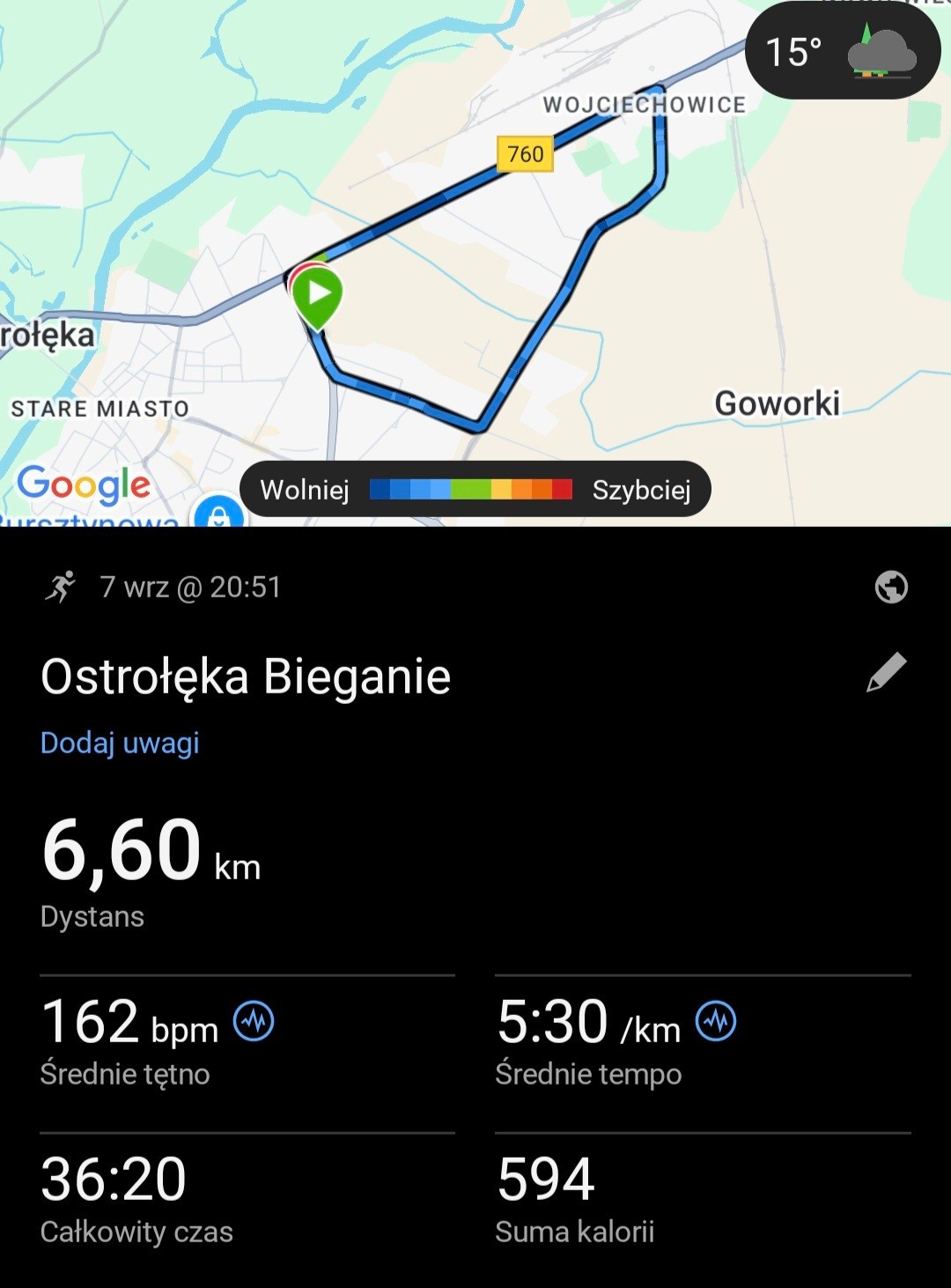Open heart rate insight icon next to 162 bpm
The width and height of the screenshot is (951, 1288).
click(x=254, y=1022)
